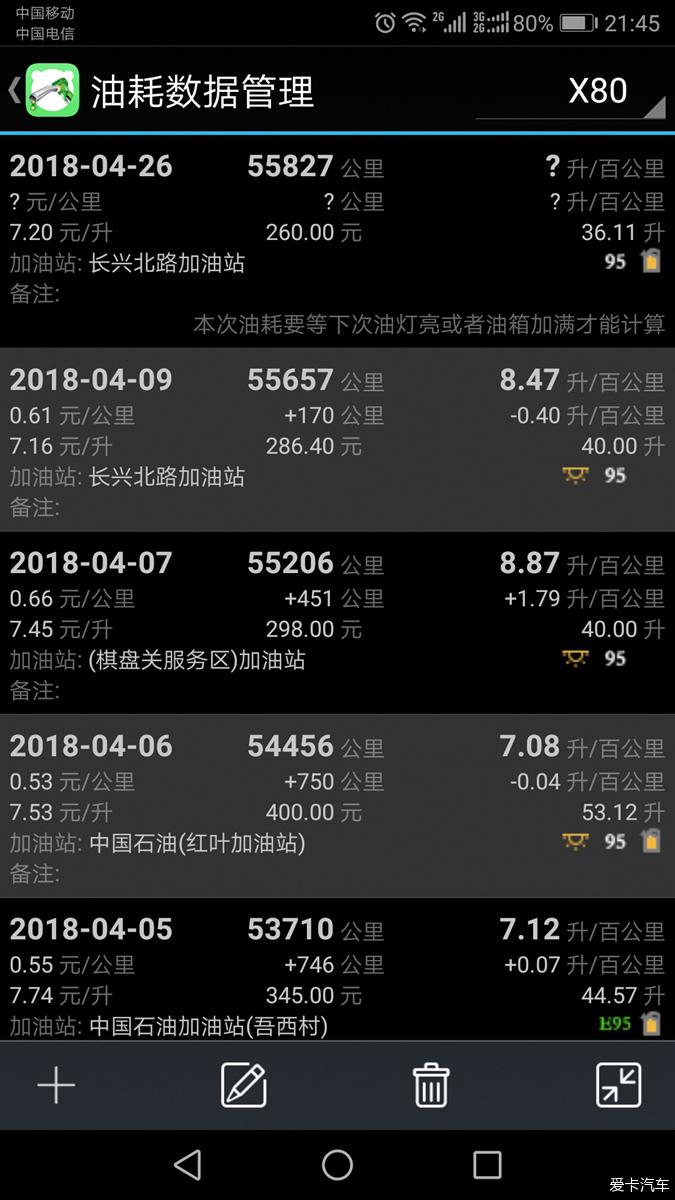The image size is (675, 1200).
Task: Select the 2018-04-07 棋盘关服务区 record
Action: (337, 623)
